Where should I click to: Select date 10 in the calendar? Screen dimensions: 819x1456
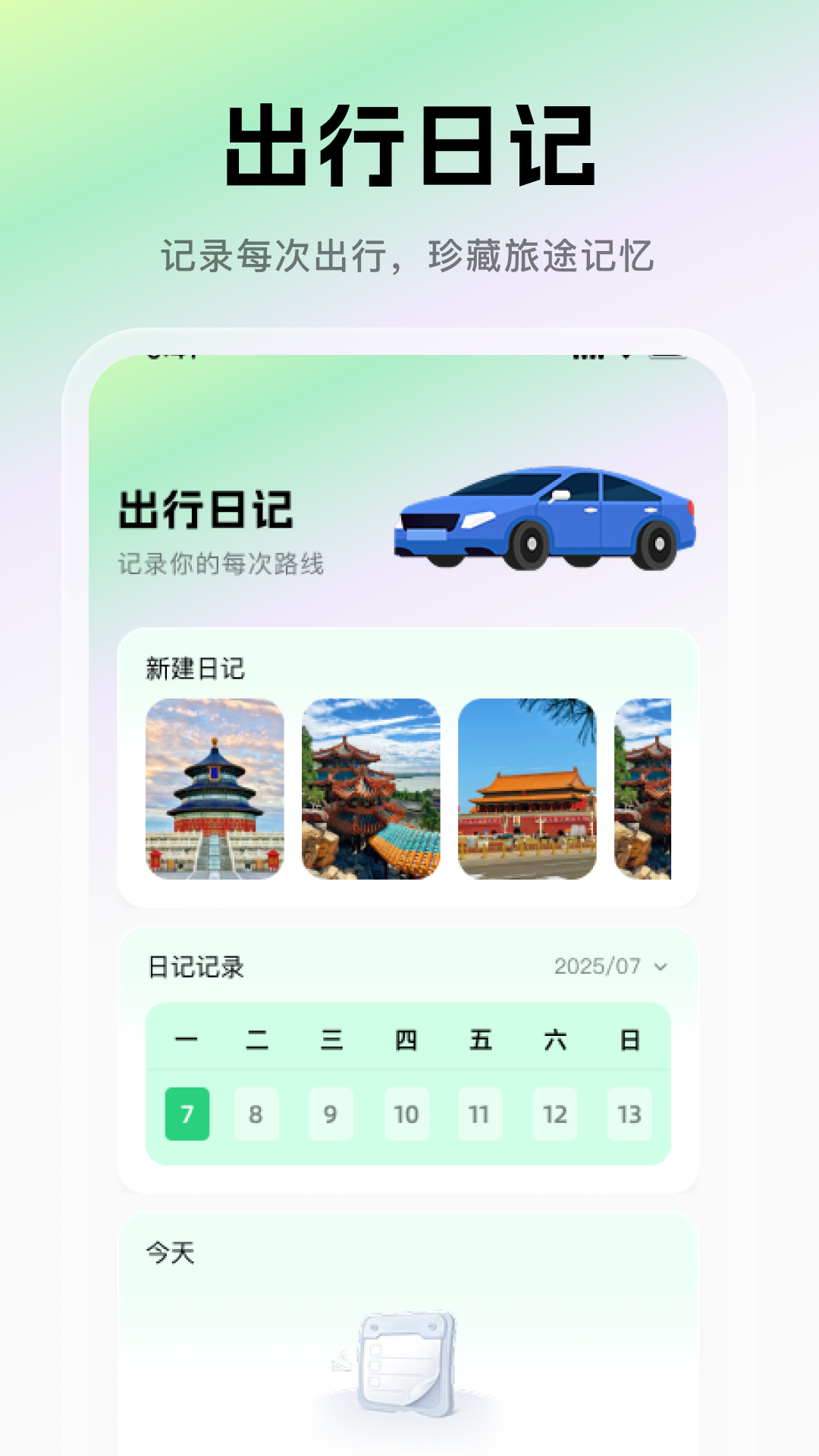pyautogui.click(x=407, y=1112)
